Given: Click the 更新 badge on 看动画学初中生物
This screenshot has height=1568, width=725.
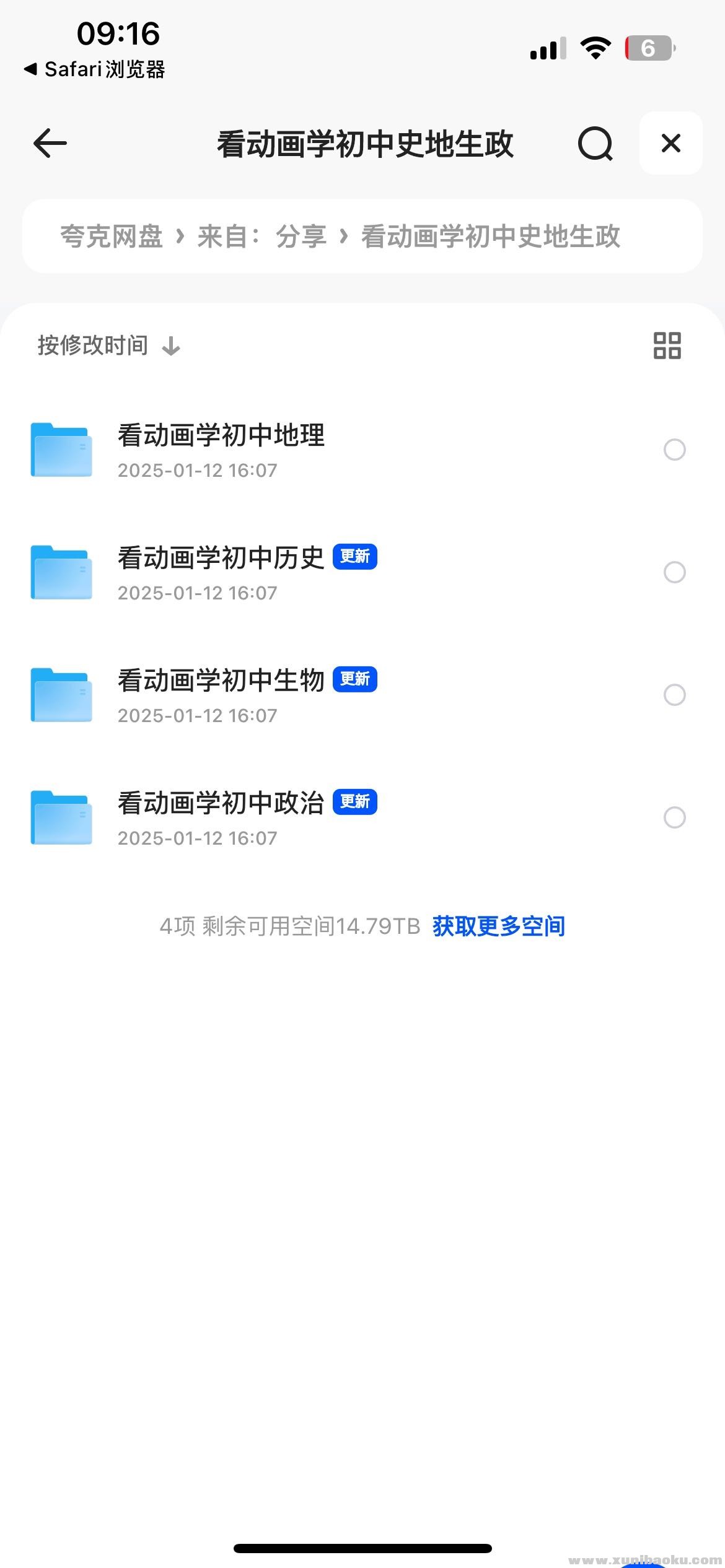Looking at the screenshot, I should pyautogui.click(x=355, y=679).
